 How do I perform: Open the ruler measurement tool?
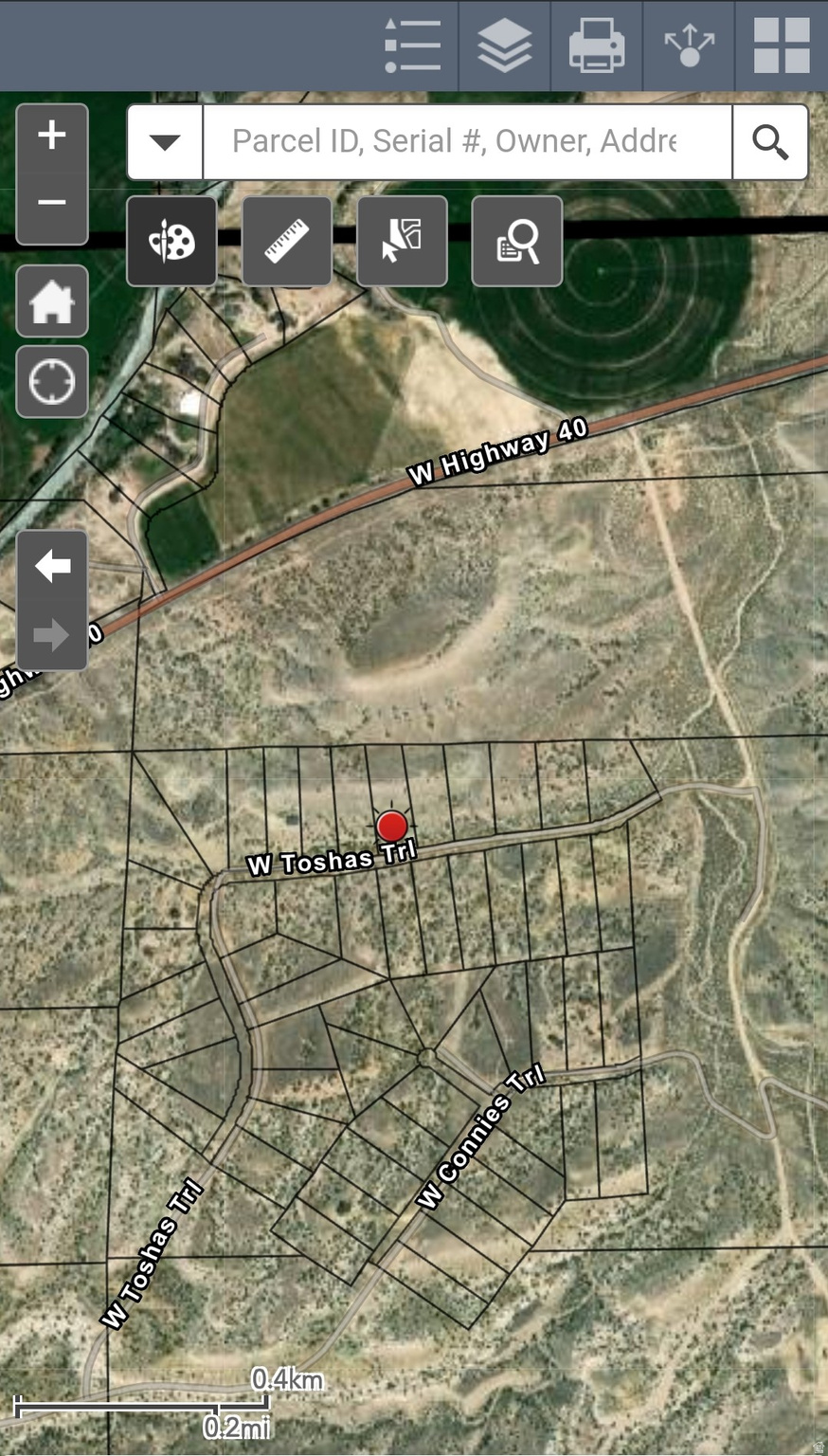point(287,241)
